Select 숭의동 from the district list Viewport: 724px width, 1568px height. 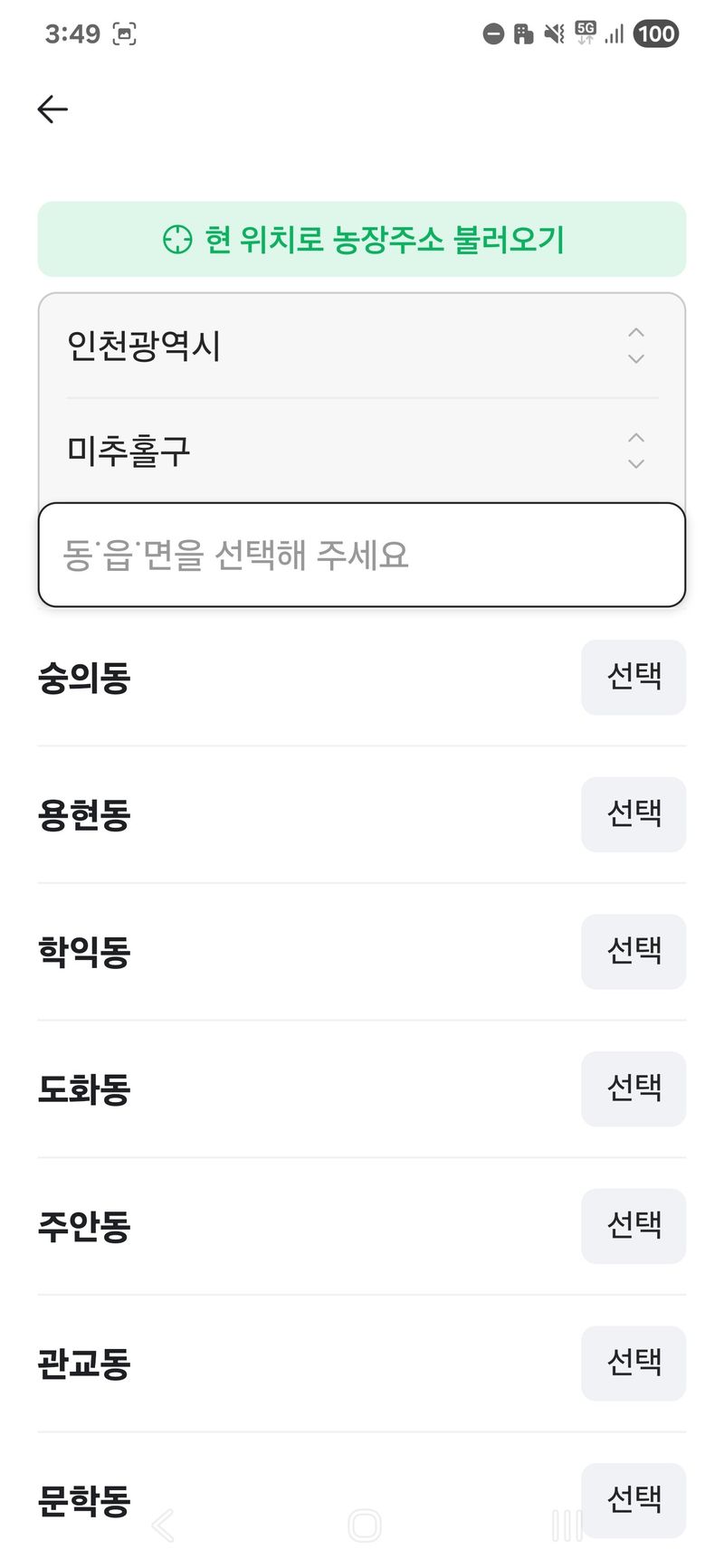pos(633,678)
